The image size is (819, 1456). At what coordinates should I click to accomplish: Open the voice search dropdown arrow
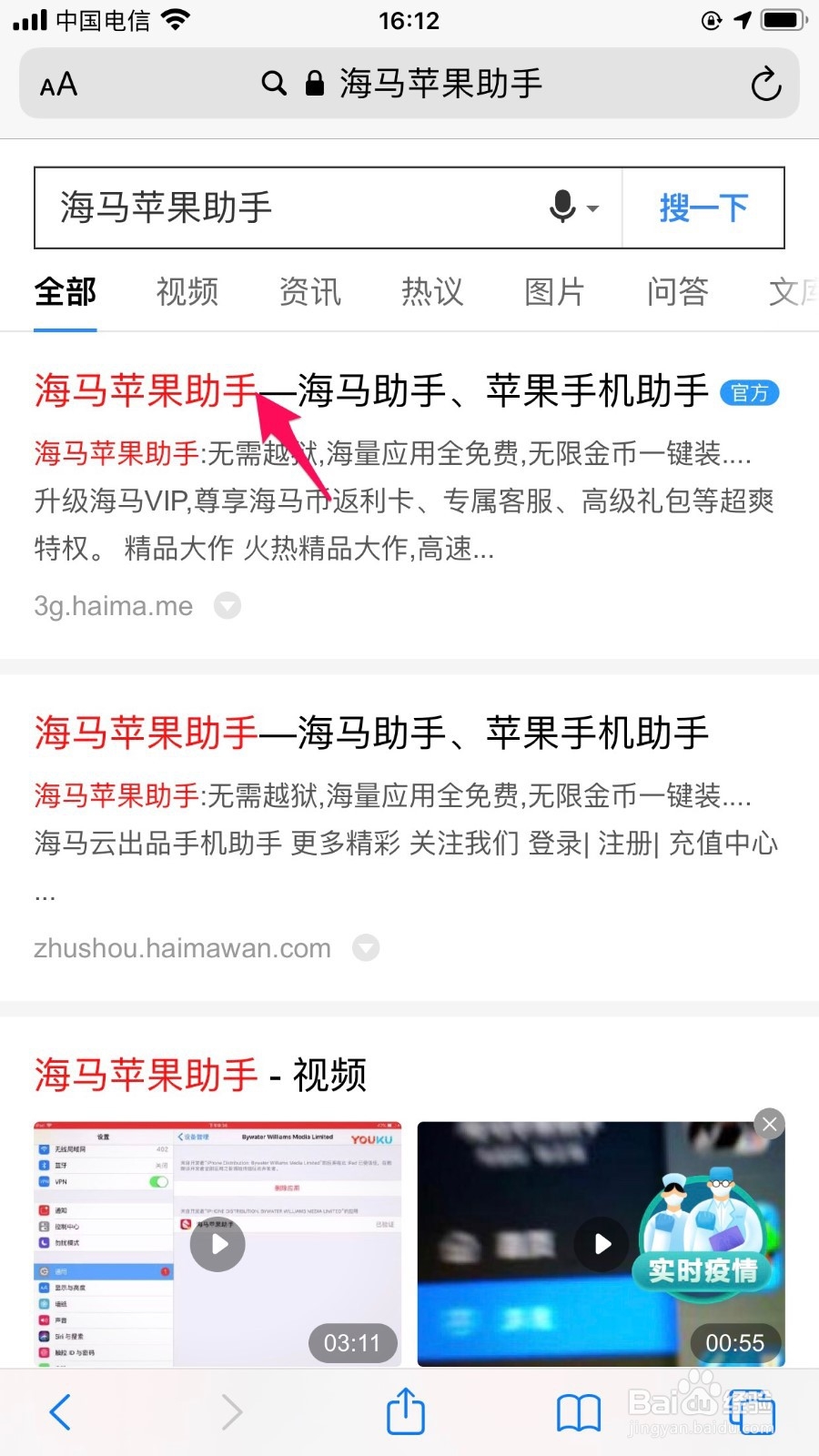pos(592,209)
